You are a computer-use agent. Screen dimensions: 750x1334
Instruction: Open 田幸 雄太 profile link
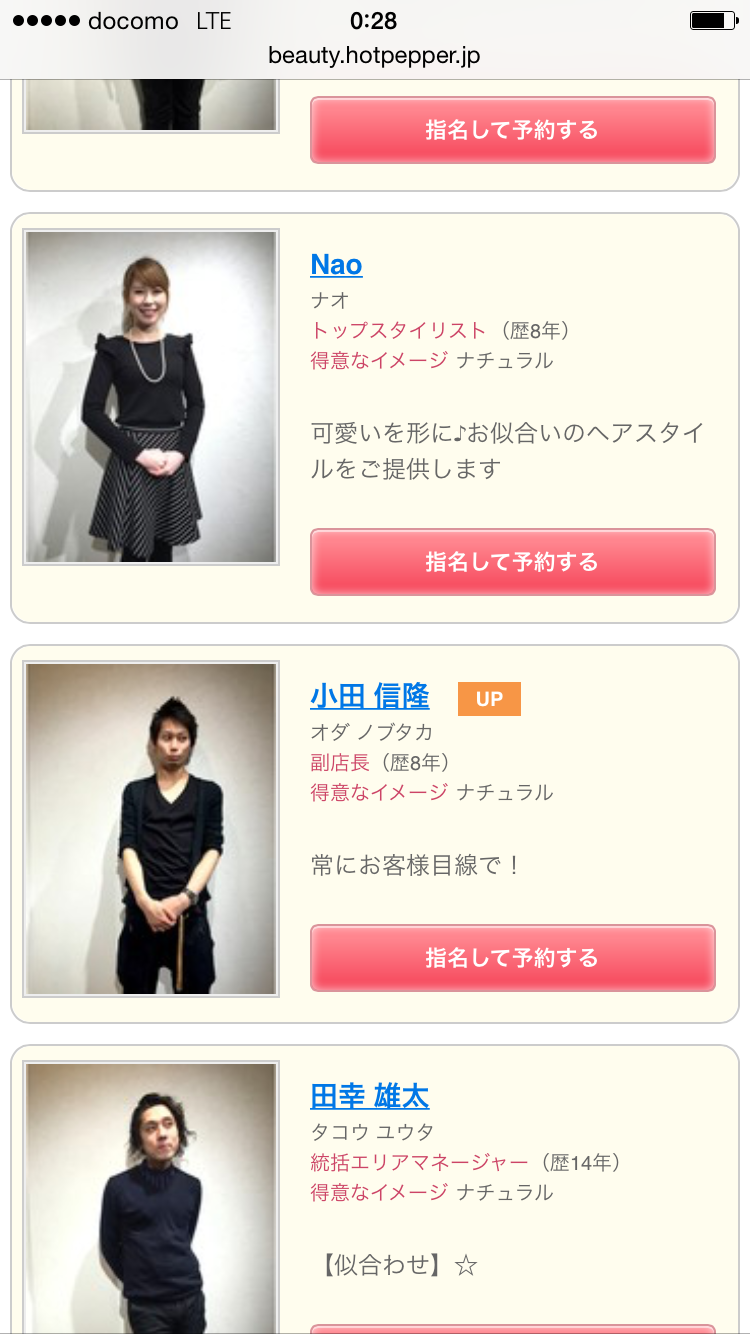(369, 1097)
